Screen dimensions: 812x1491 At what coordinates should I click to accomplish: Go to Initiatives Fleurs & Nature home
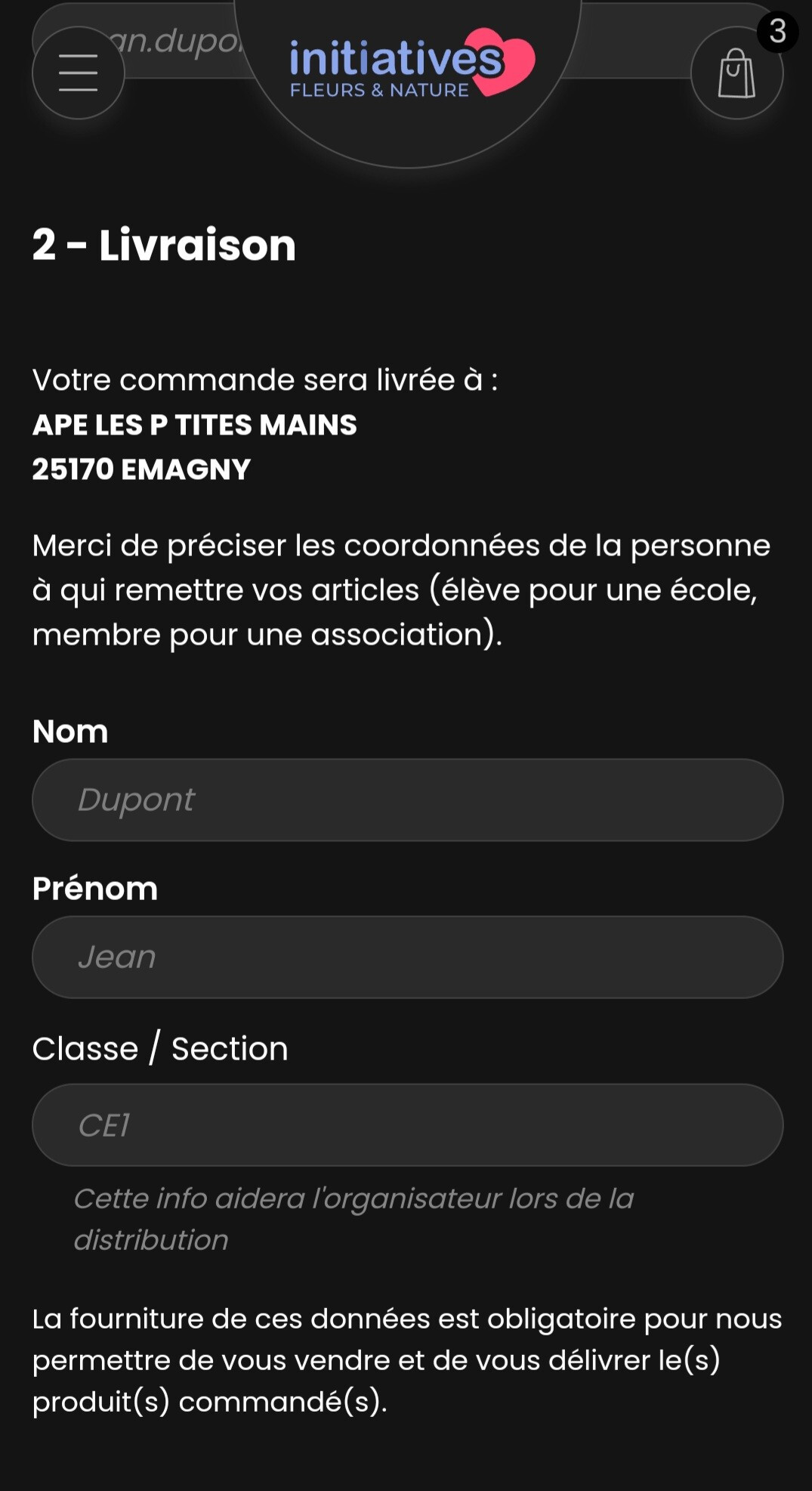click(x=409, y=67)
